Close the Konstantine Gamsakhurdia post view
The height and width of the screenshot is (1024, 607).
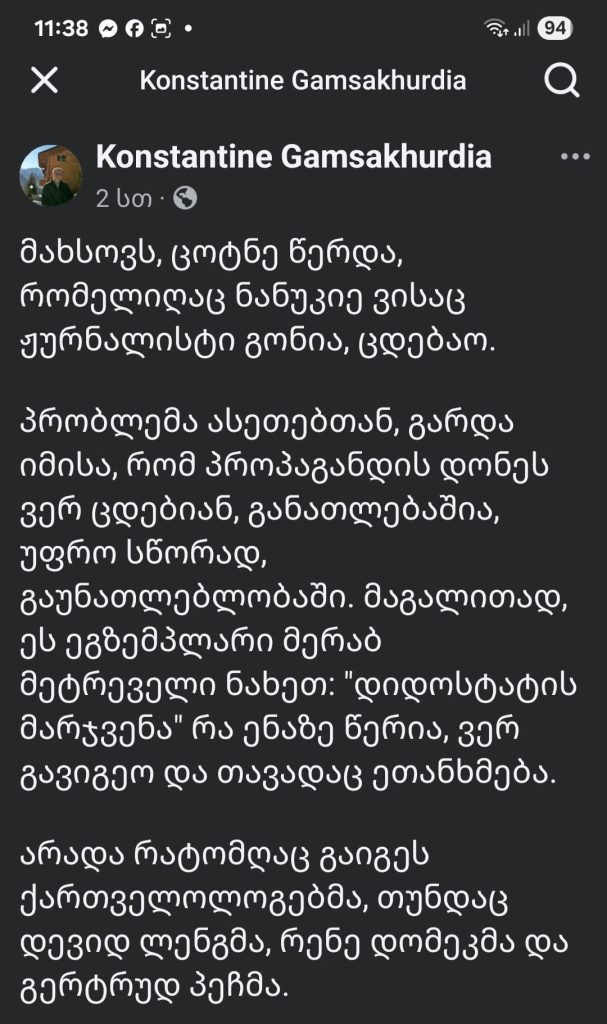pyautogui.click(x=44, y=80)
